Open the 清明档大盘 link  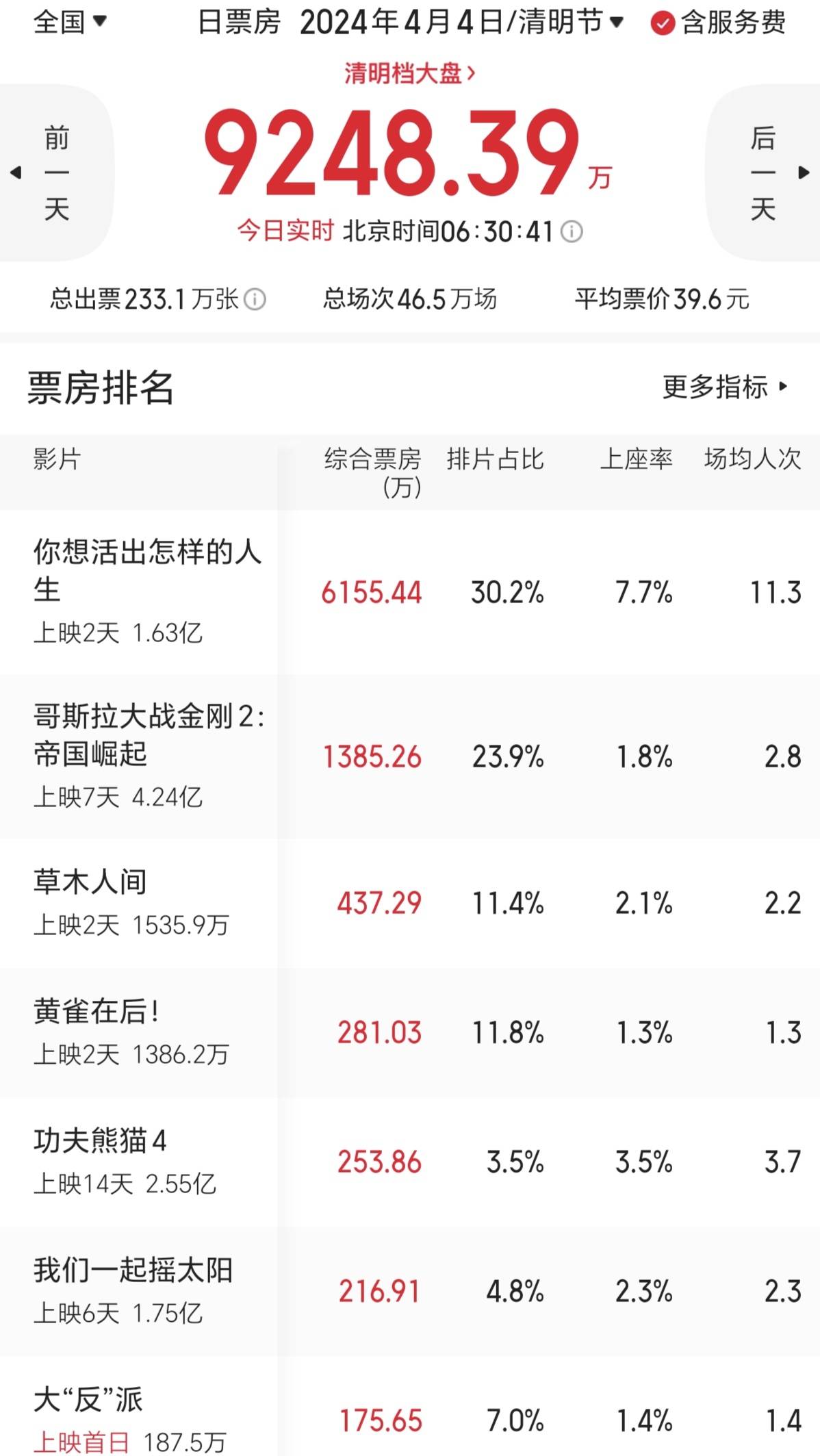(x=409, y=73)
